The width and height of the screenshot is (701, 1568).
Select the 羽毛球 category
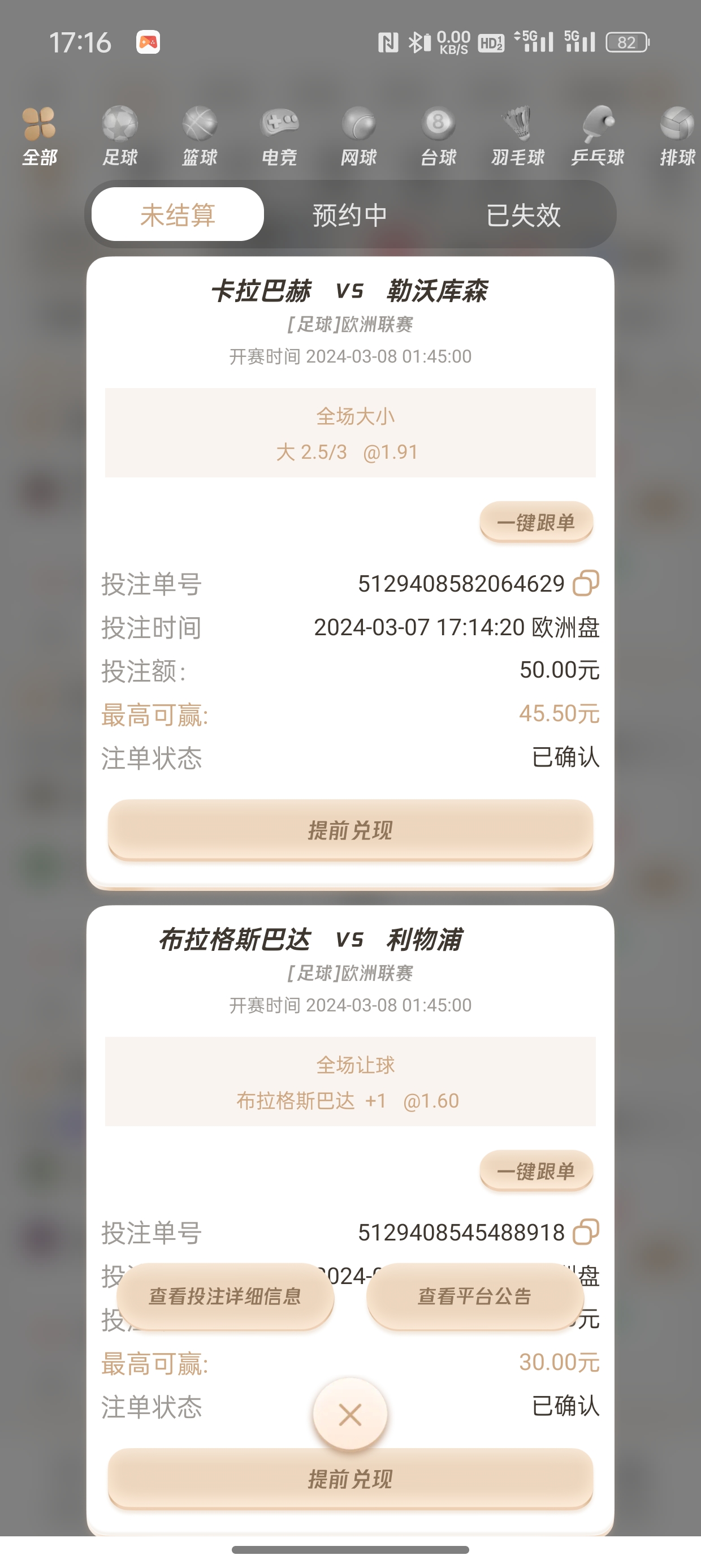(x=518, y=136)
